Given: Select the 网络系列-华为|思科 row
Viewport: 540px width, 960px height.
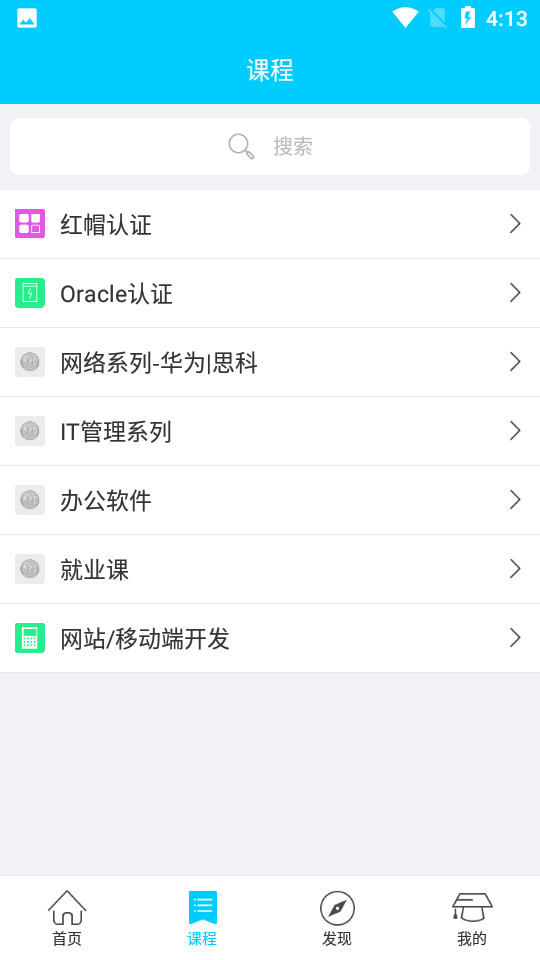Looking at the screenshot, I should (x=270, y=362).
